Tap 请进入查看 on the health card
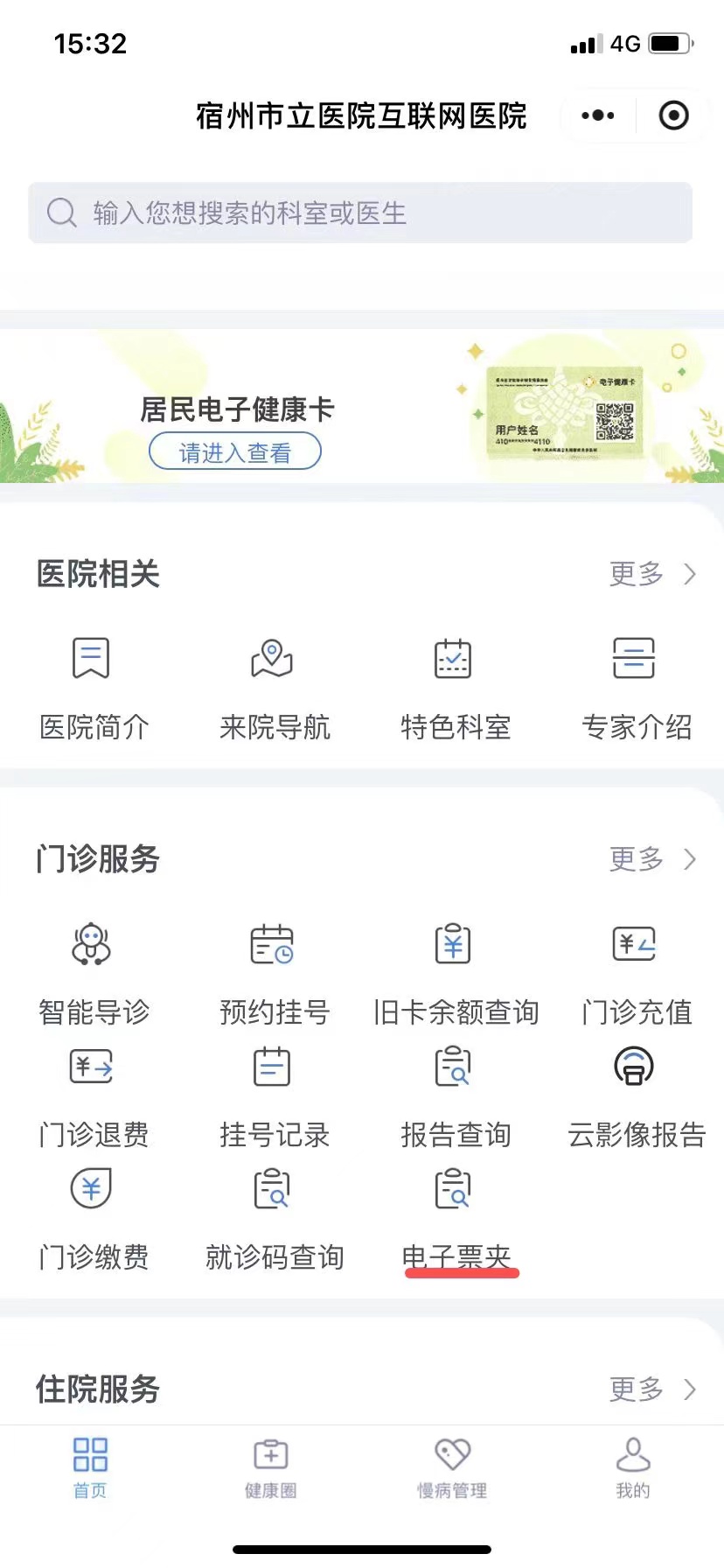This screenshot has height=1568, width=724. click(x=235, y=452)
